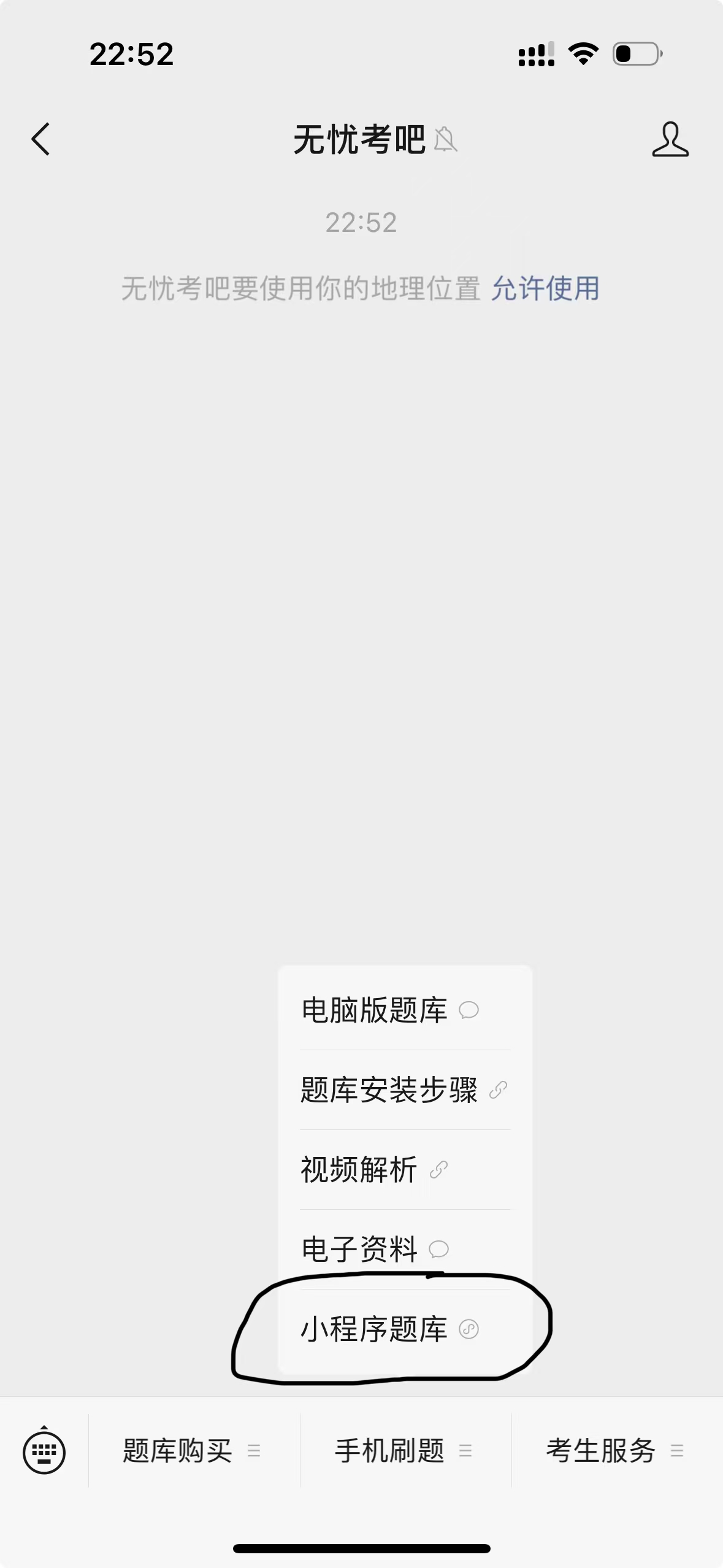Expand the 考生服务 bottom menu
The image size is (723, 1568).
[x=615, y=1451]
